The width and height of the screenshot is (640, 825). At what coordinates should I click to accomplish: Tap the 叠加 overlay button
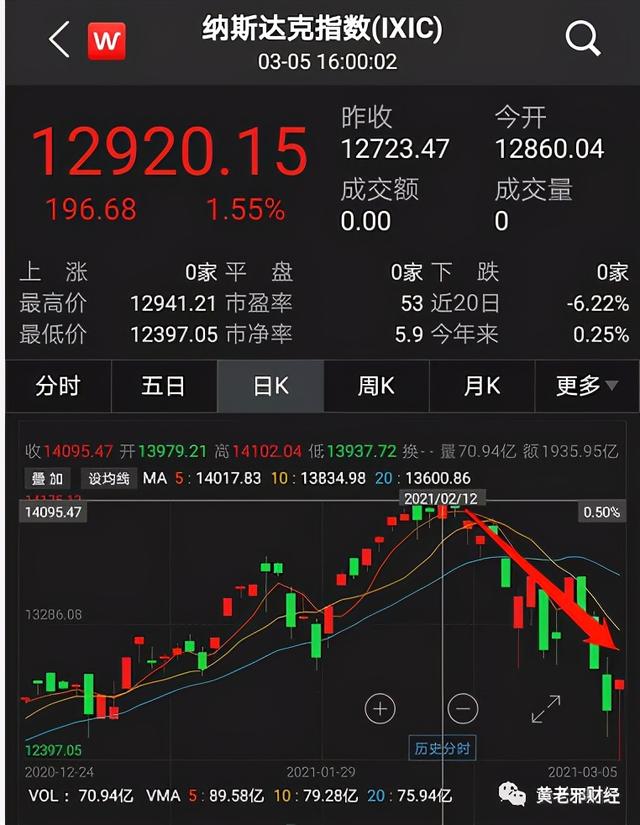(x=45, y=479)
